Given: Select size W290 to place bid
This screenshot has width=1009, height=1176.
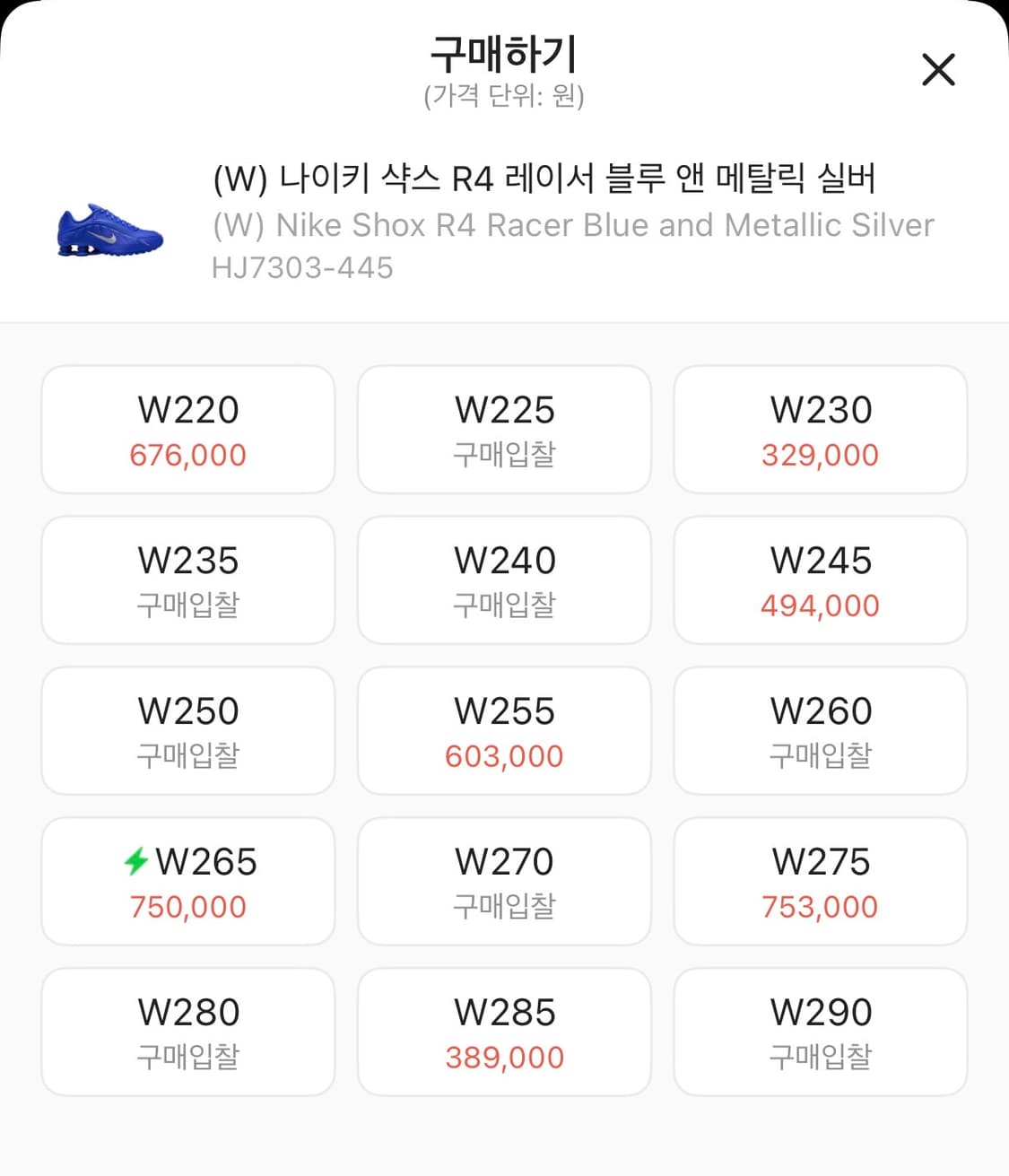Looking at the screenshot, I should point(820,1032).
